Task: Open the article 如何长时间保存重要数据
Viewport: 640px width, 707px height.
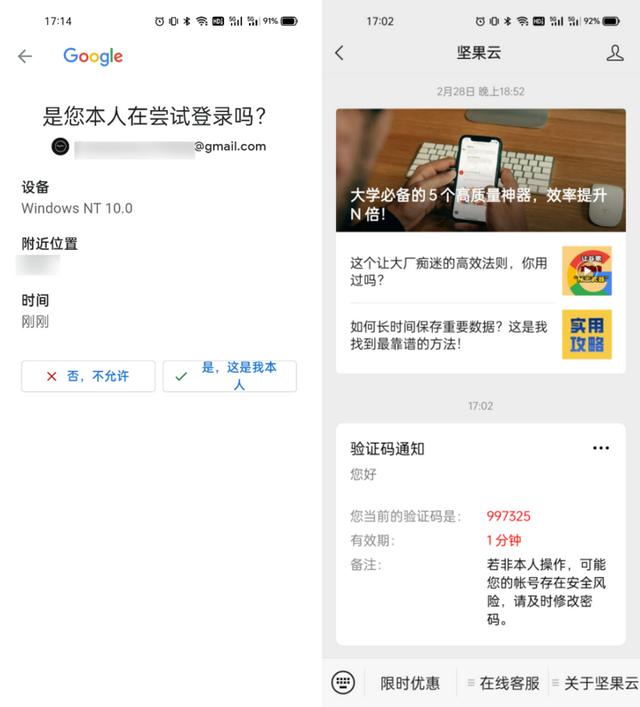Action: click(x=450, y=335)
